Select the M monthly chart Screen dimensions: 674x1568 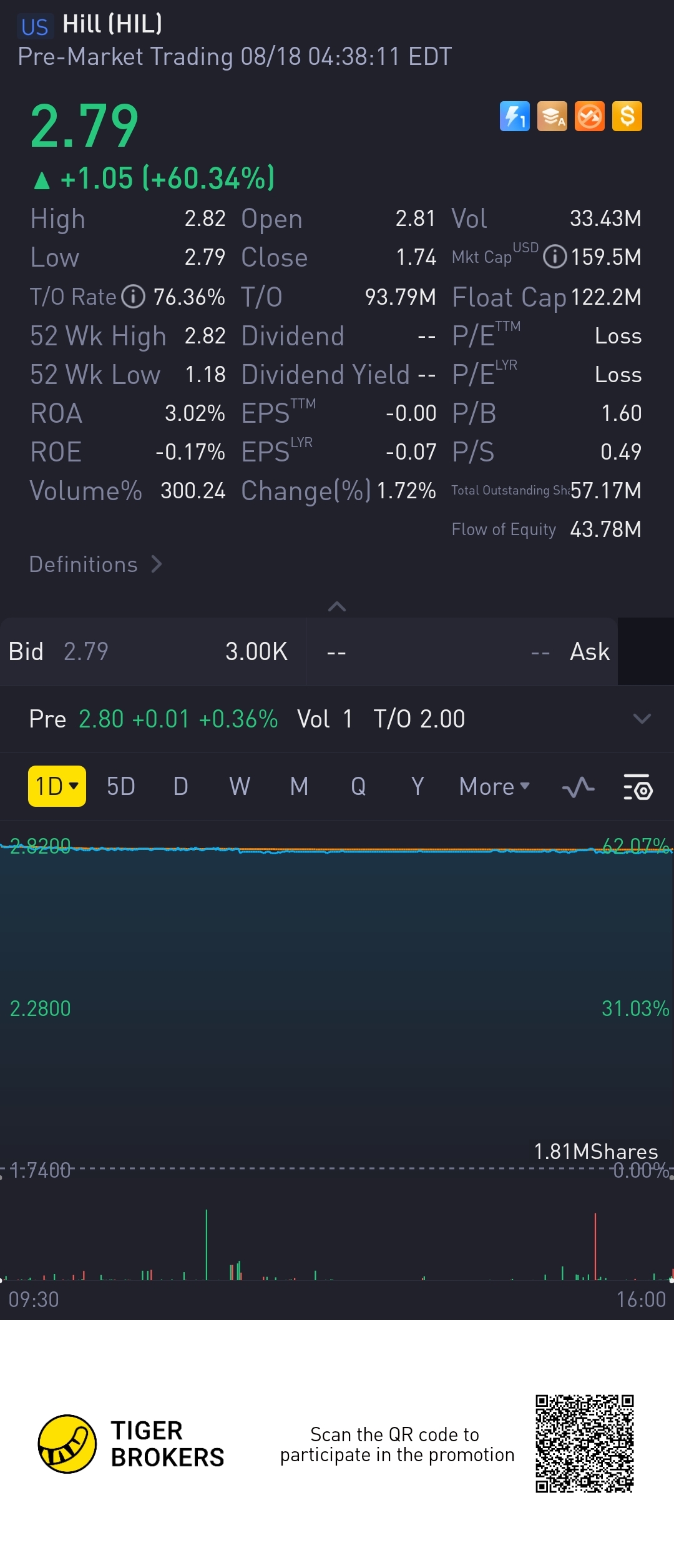click(299, 786)
